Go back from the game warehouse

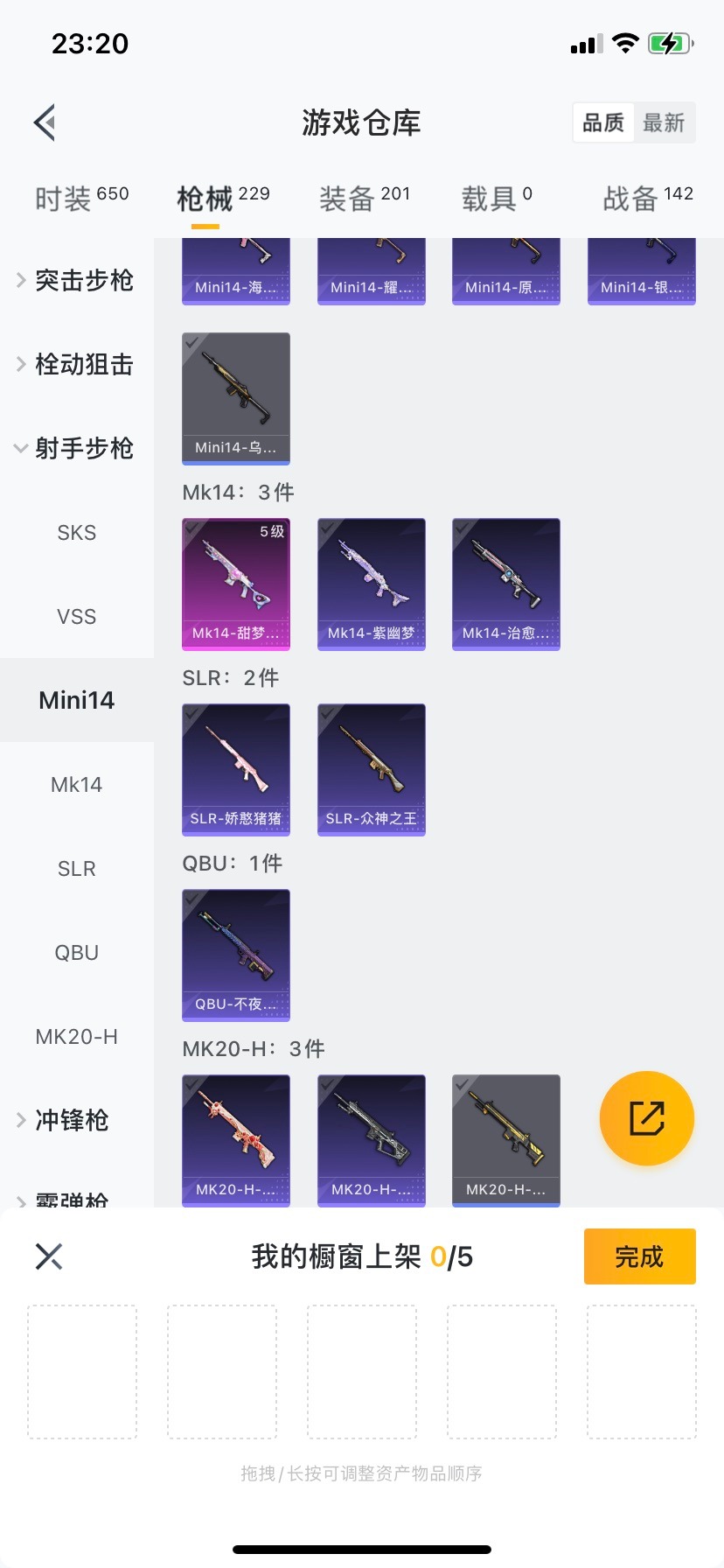coord(45,122)
